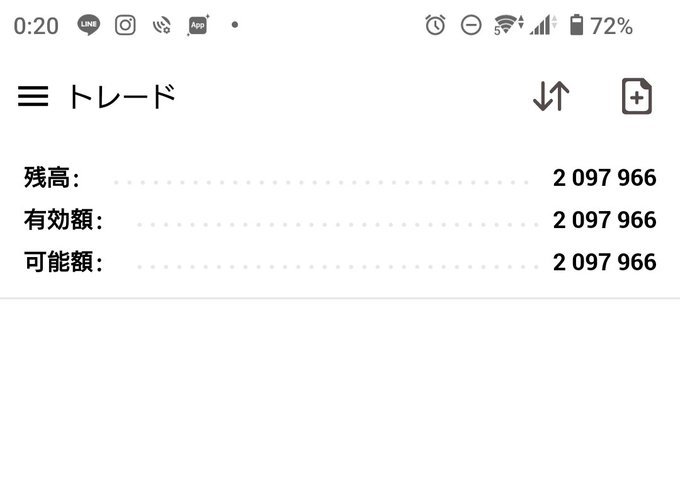Create a new order
680x499 pixels.
637,96
